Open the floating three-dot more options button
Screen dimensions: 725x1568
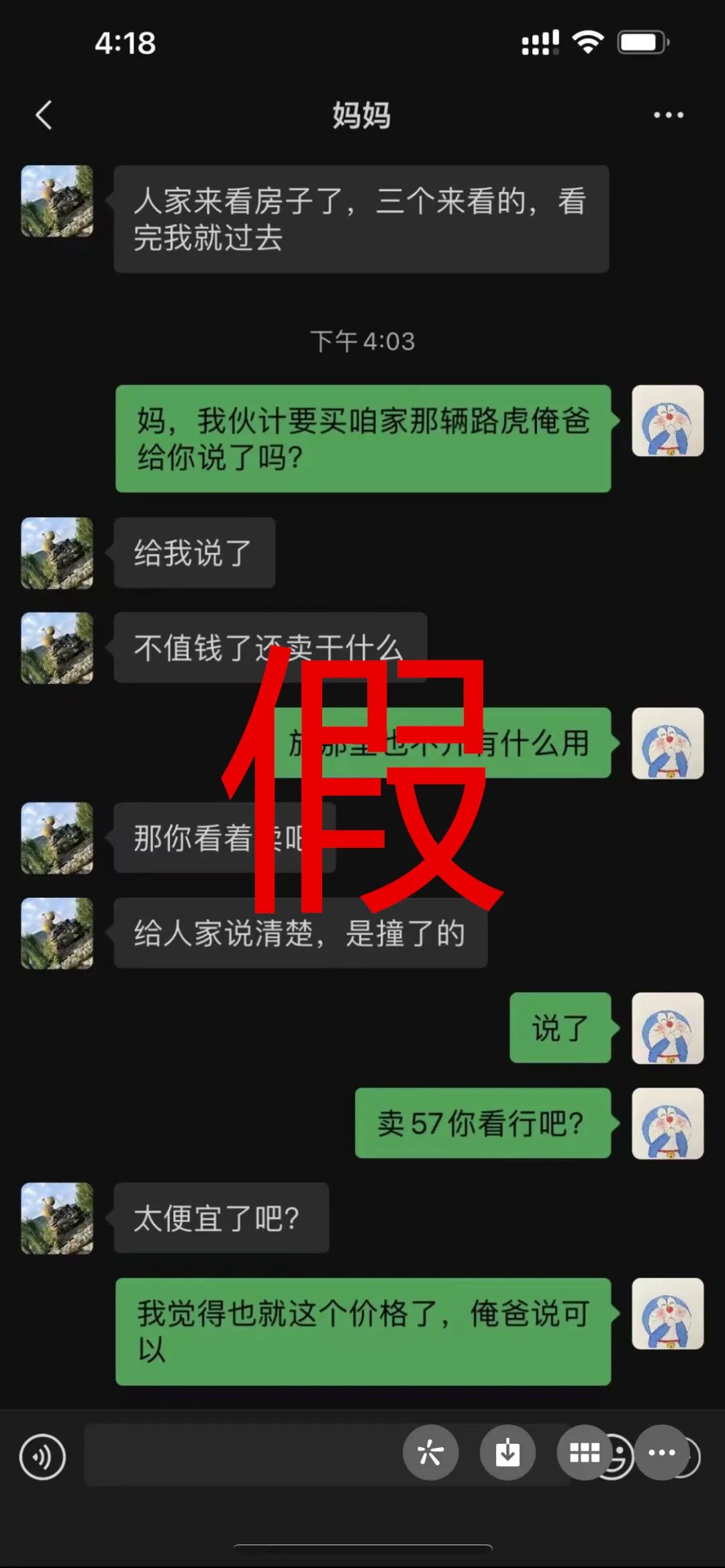[662, 1452]
